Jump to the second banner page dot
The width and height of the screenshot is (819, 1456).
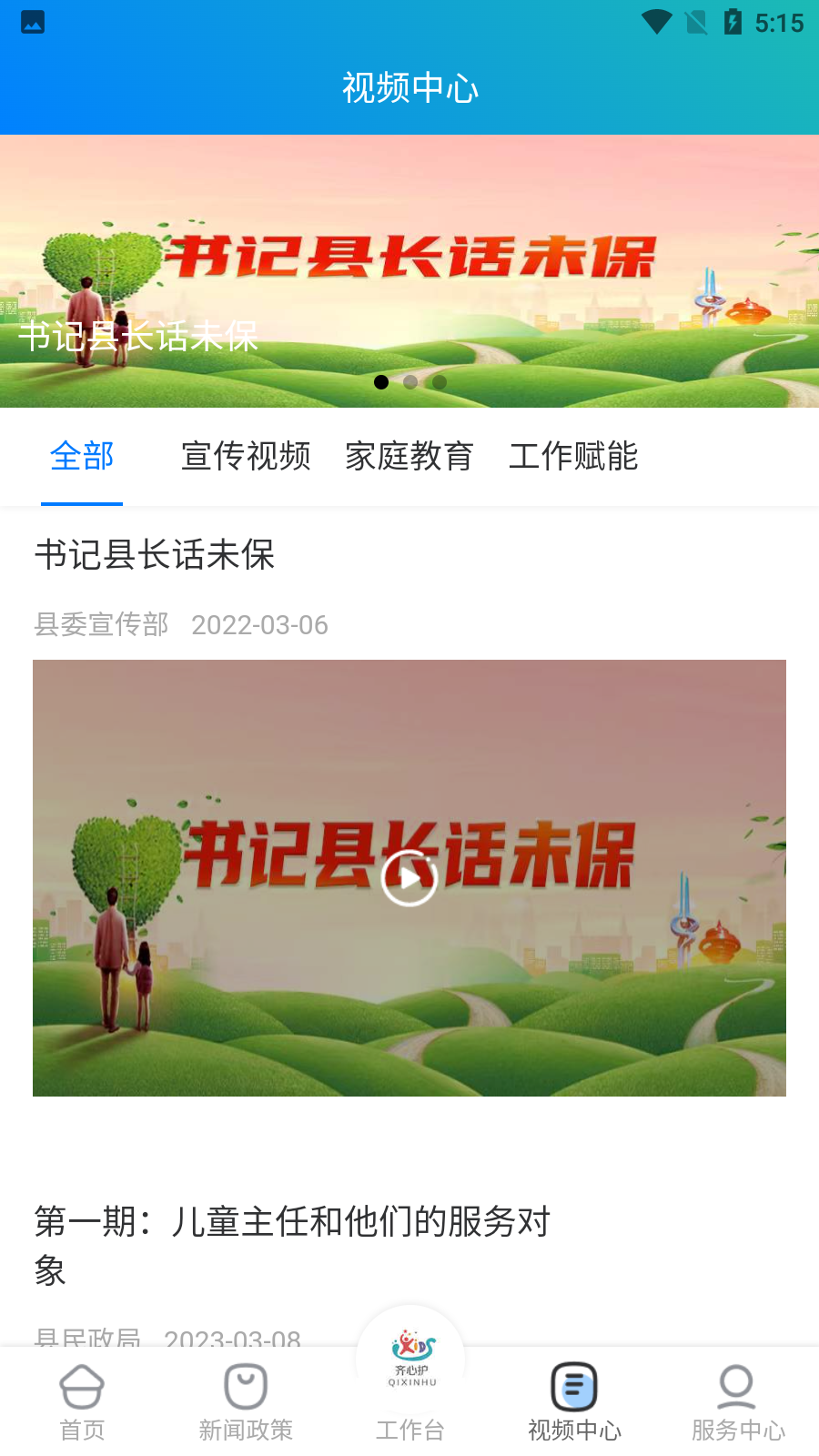click(x=410, y=382)
